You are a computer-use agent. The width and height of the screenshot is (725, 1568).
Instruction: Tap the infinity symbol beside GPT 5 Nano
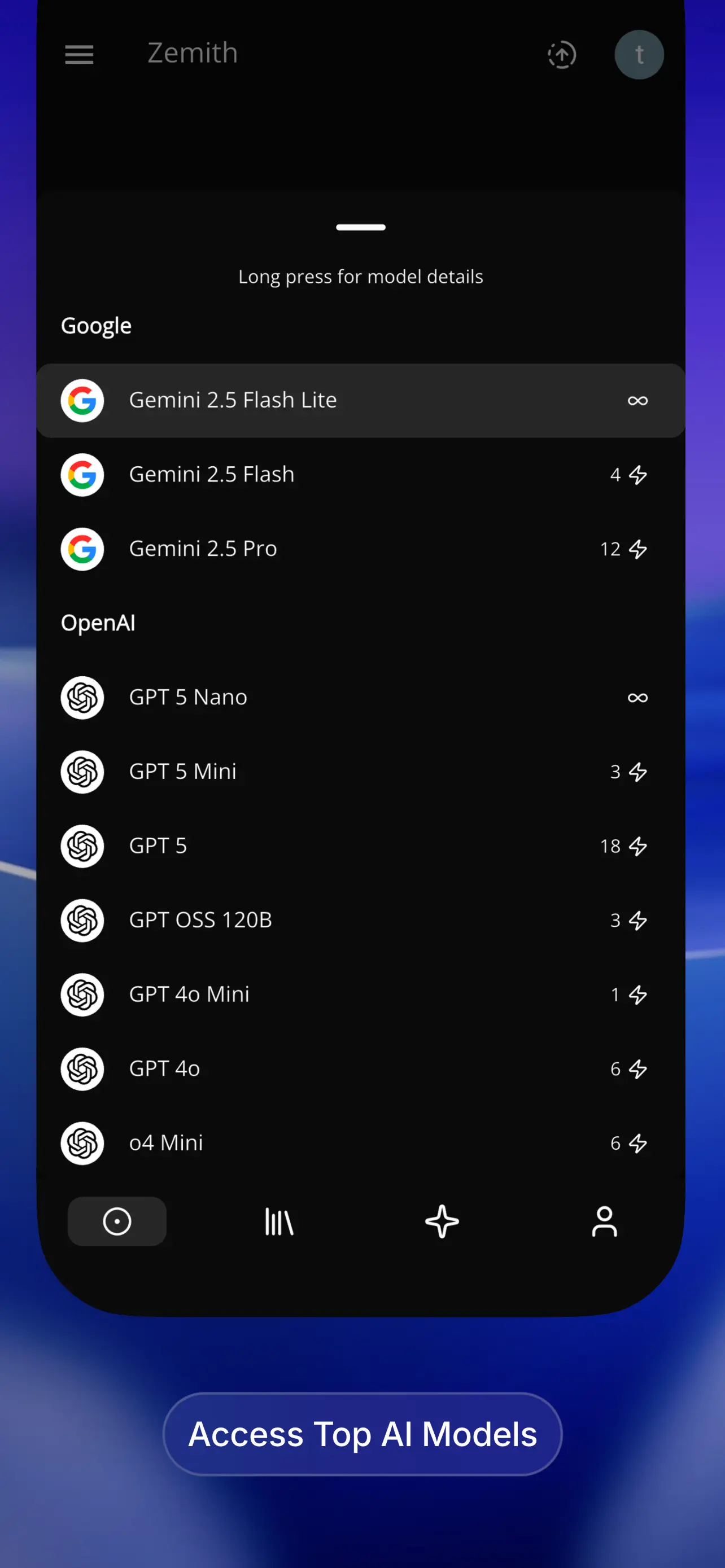pos(637,698)
